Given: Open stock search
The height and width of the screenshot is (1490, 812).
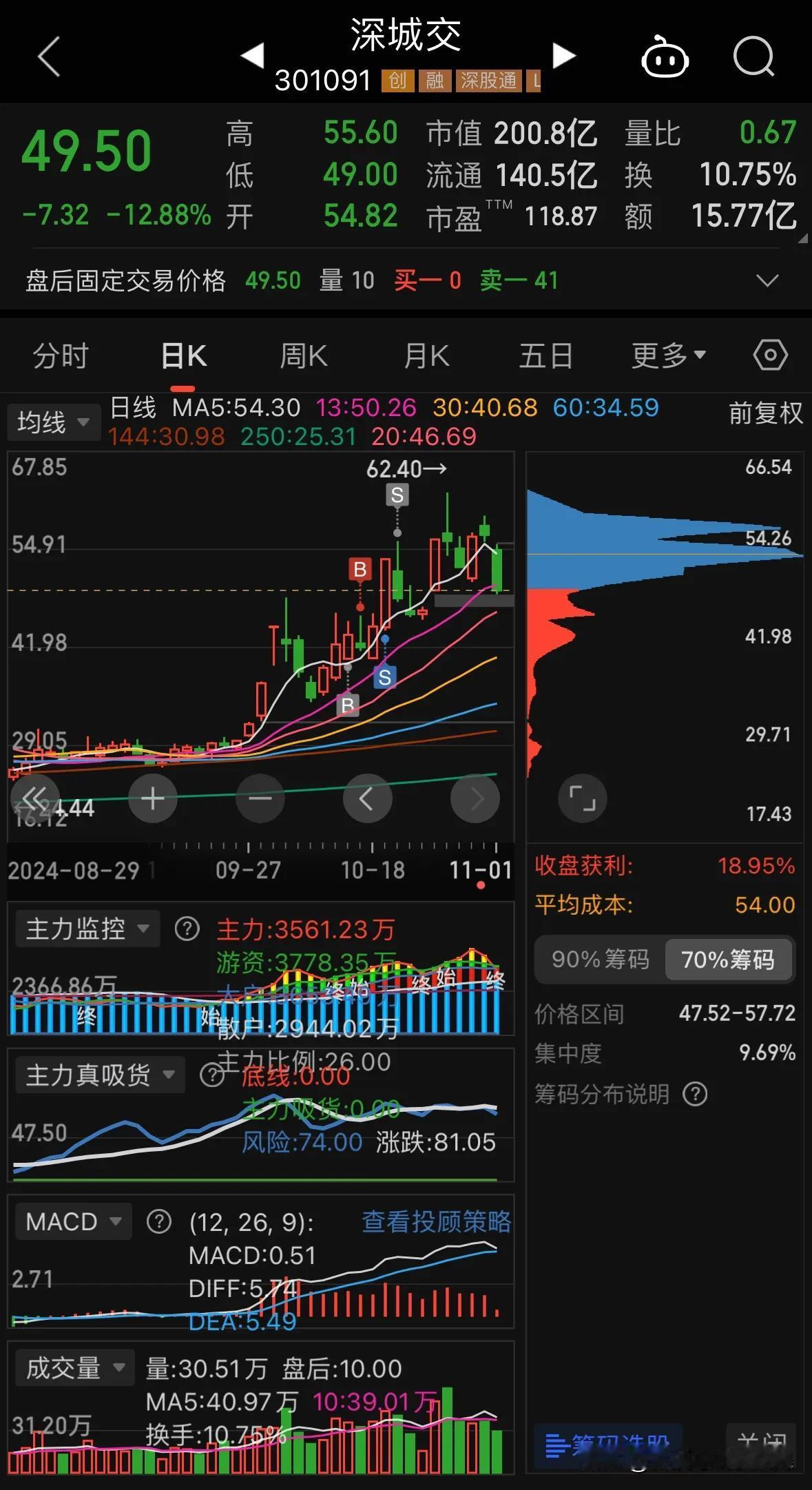Looking at the screenshot, I should coord(754,56).
